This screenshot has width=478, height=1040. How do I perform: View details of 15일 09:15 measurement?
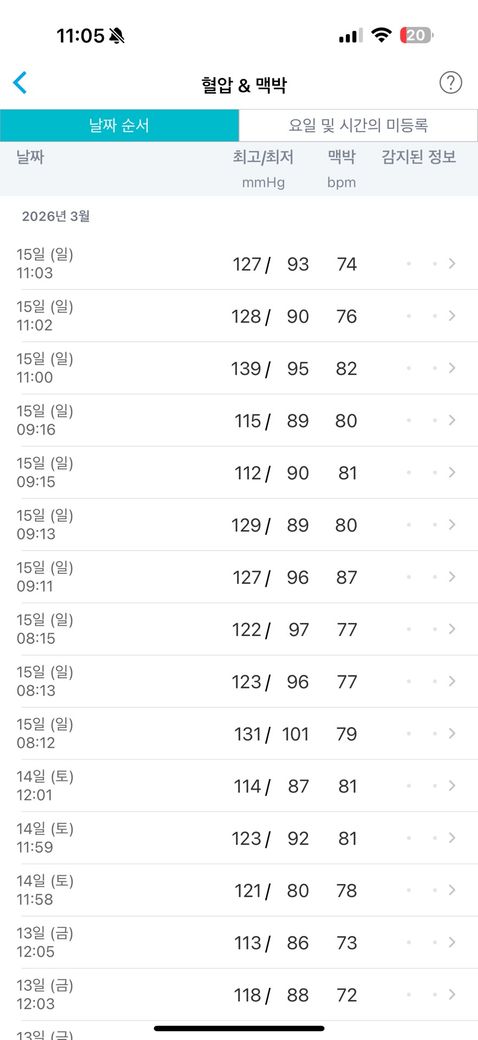click(x=239, y=473)
